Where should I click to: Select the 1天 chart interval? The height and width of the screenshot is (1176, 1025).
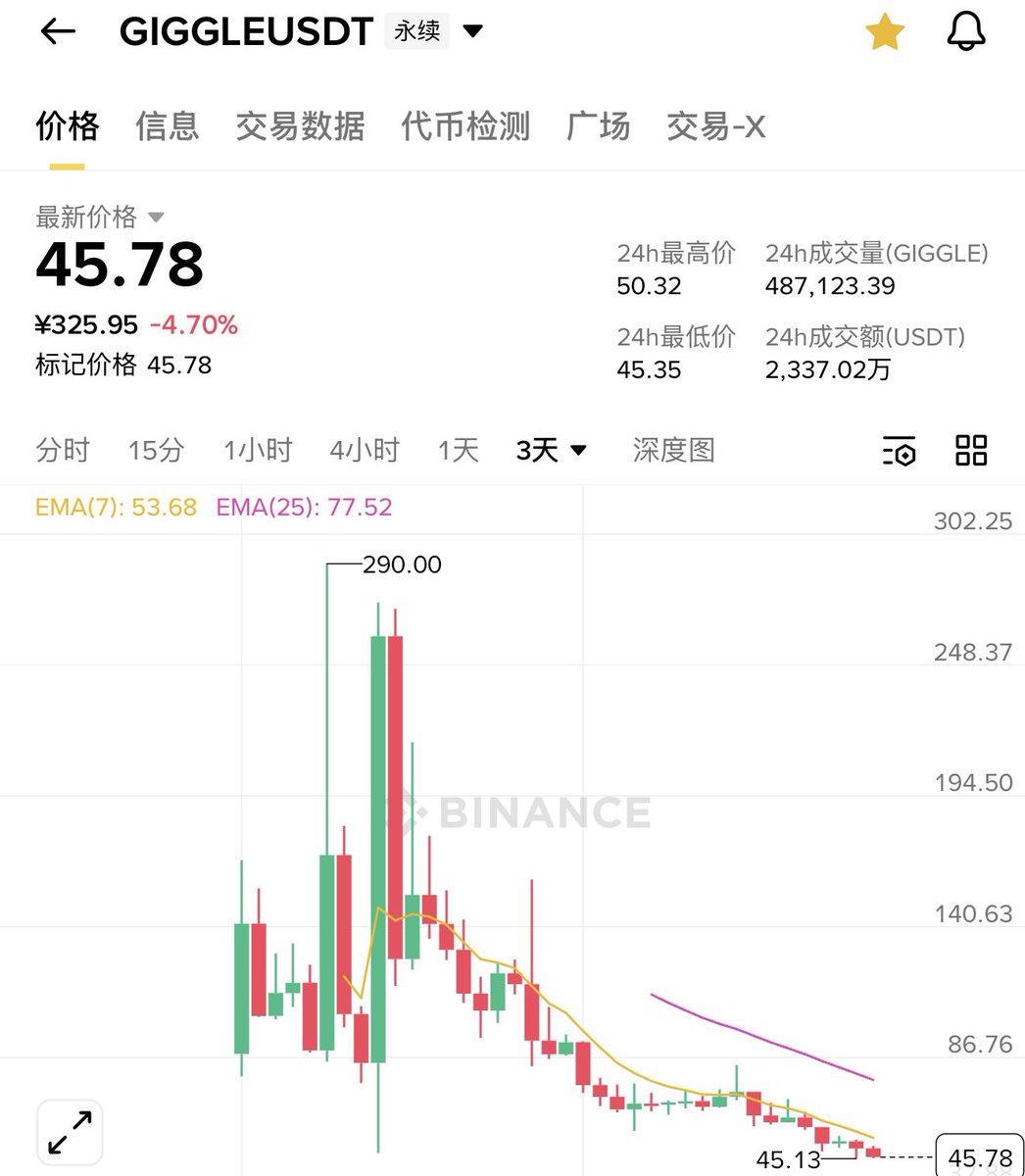458,451
